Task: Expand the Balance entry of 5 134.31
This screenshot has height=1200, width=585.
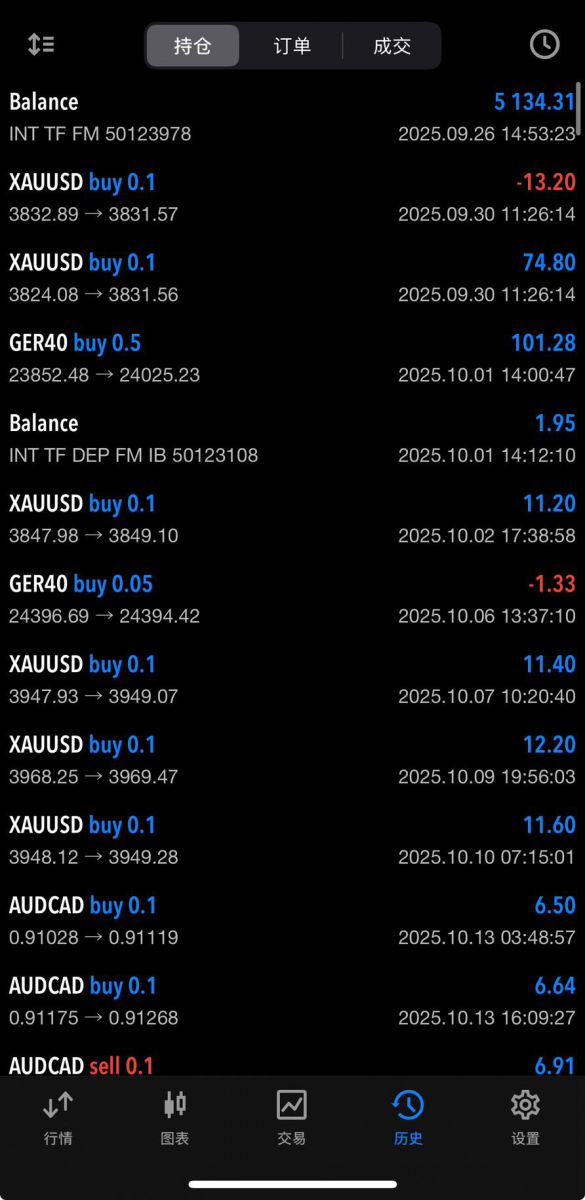Action: point(292,117)
